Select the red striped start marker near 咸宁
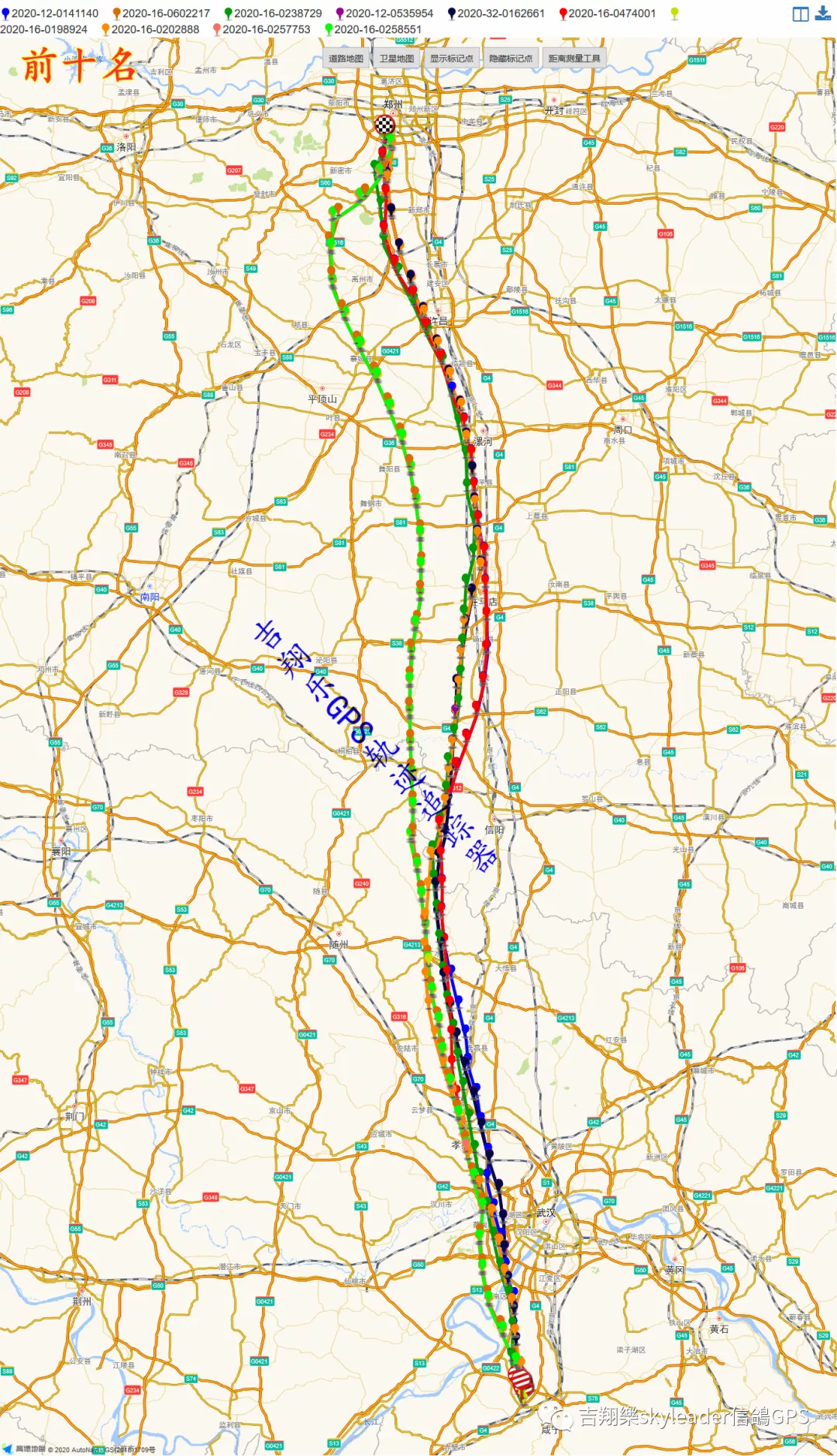Image resolution: width=837 pixels, height=1456 pixels. [x=521, y=1381]
